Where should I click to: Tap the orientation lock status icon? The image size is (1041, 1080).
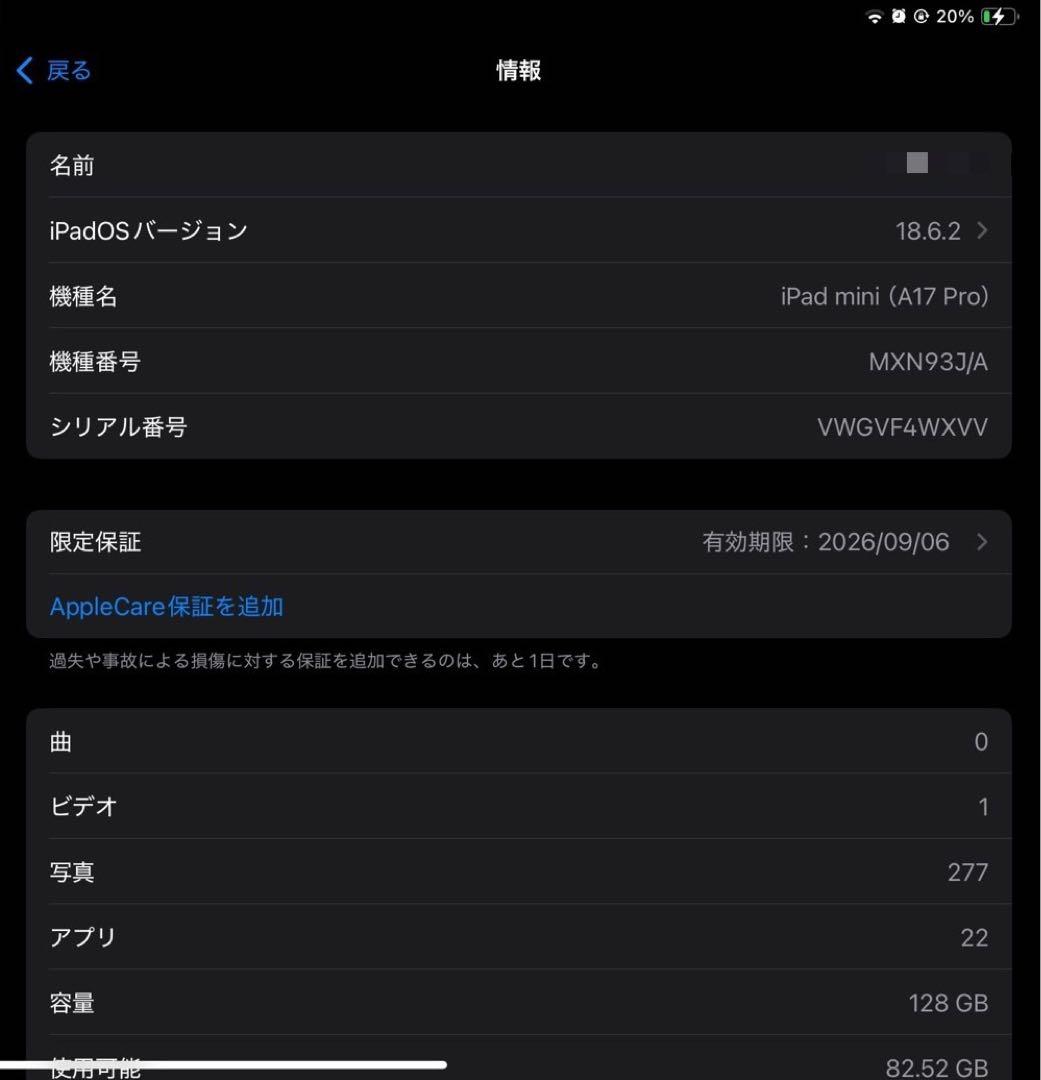point(921,16)
